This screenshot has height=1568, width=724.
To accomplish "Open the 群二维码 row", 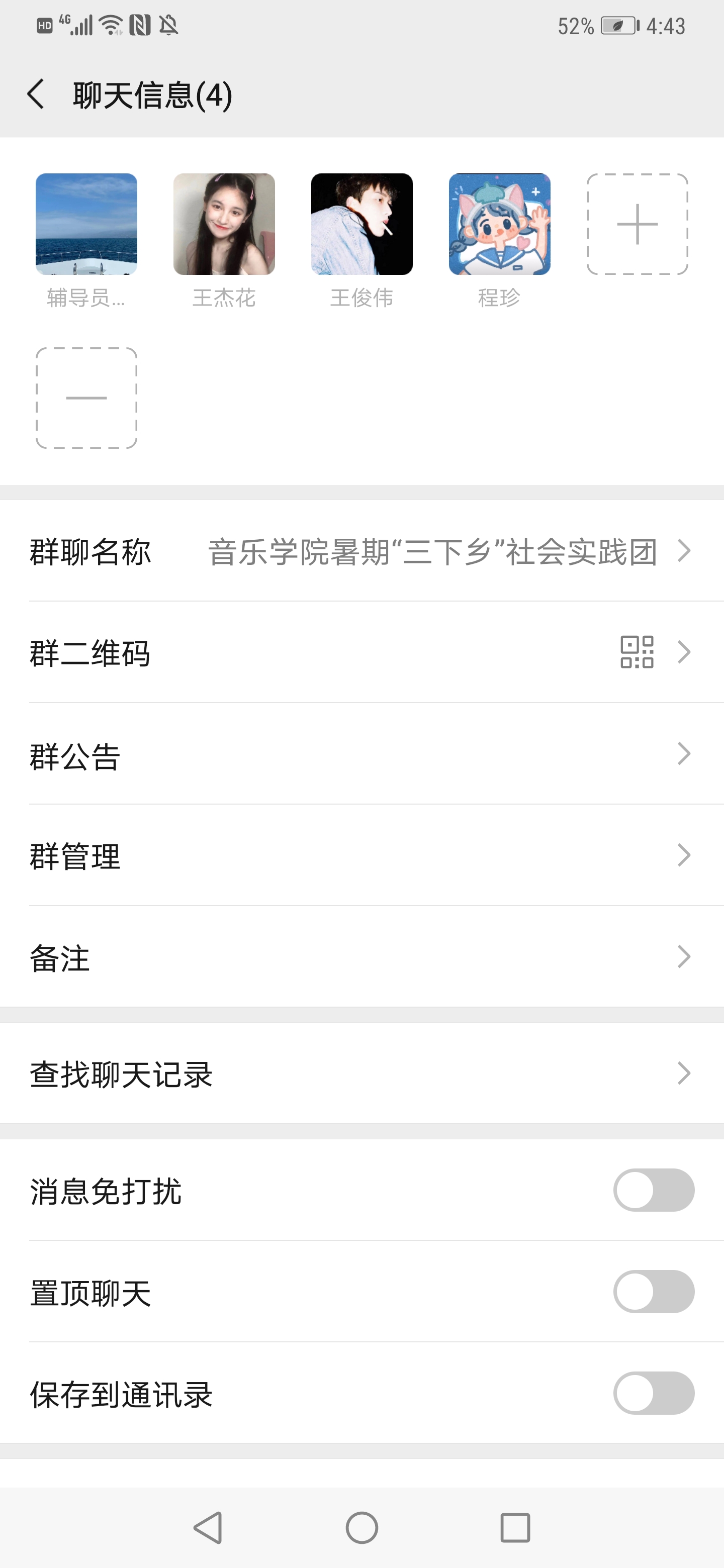I will pos(361,652).
